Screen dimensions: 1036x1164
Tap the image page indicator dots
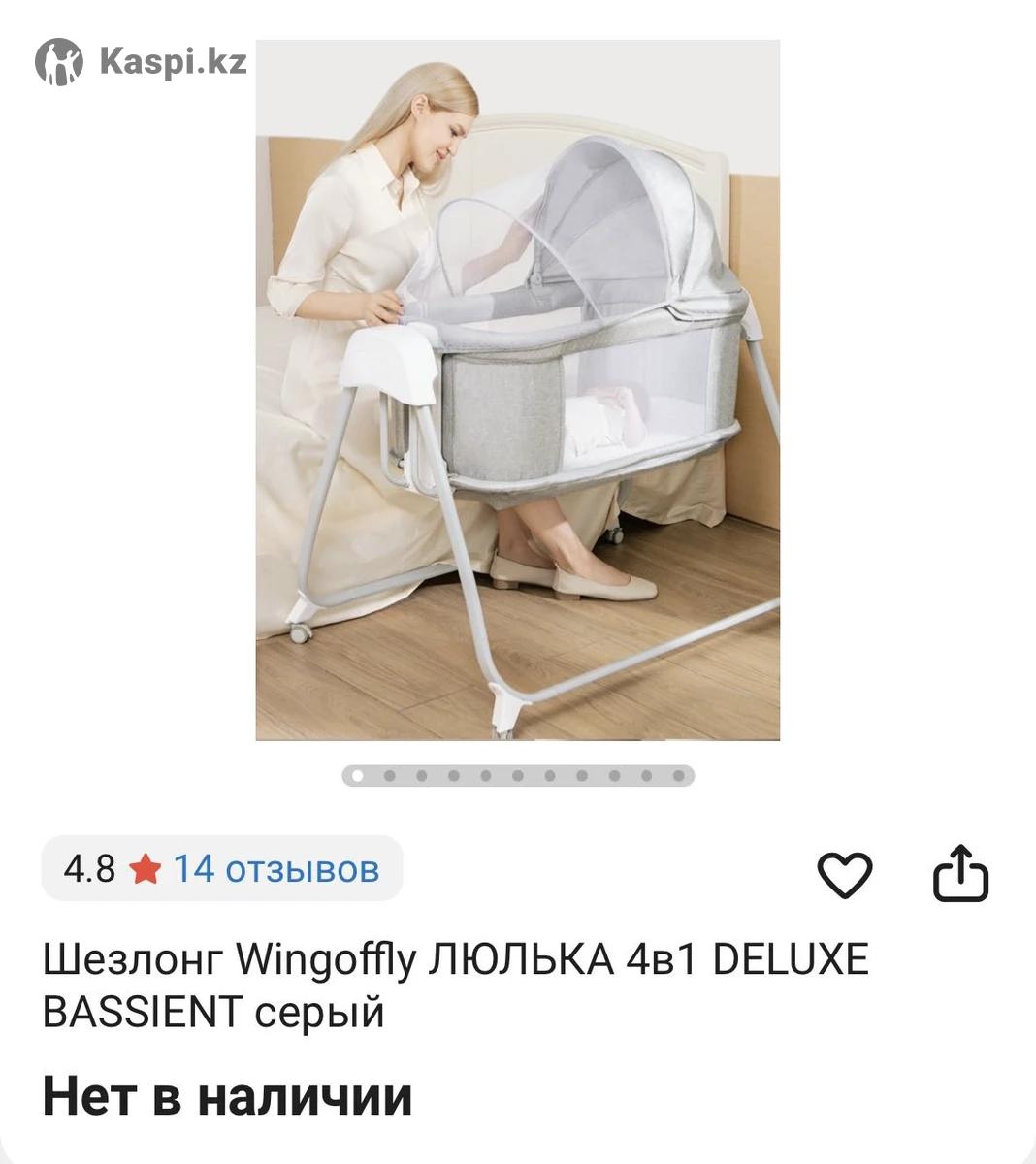click(x=517, y=775)
